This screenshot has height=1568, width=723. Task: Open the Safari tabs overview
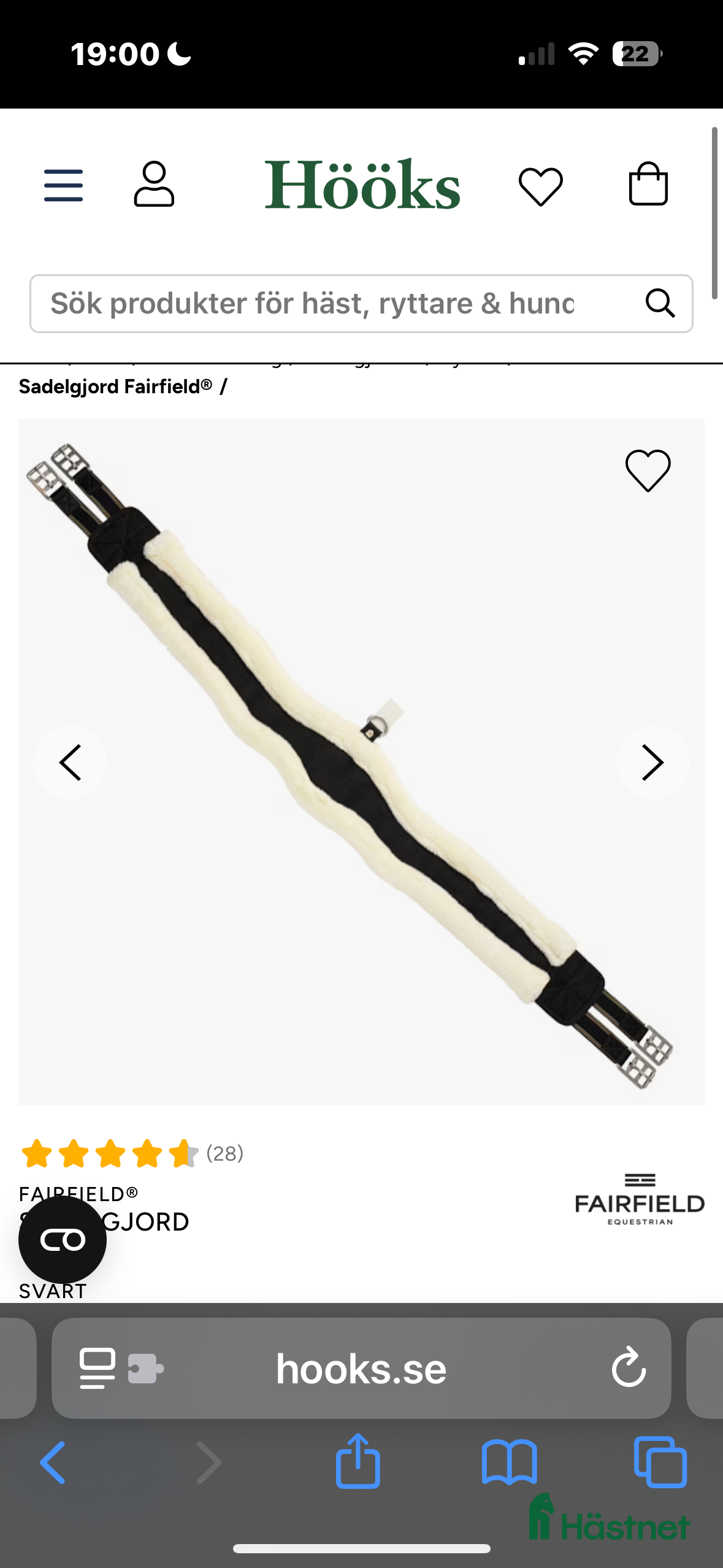click(x=660, y=1463)
